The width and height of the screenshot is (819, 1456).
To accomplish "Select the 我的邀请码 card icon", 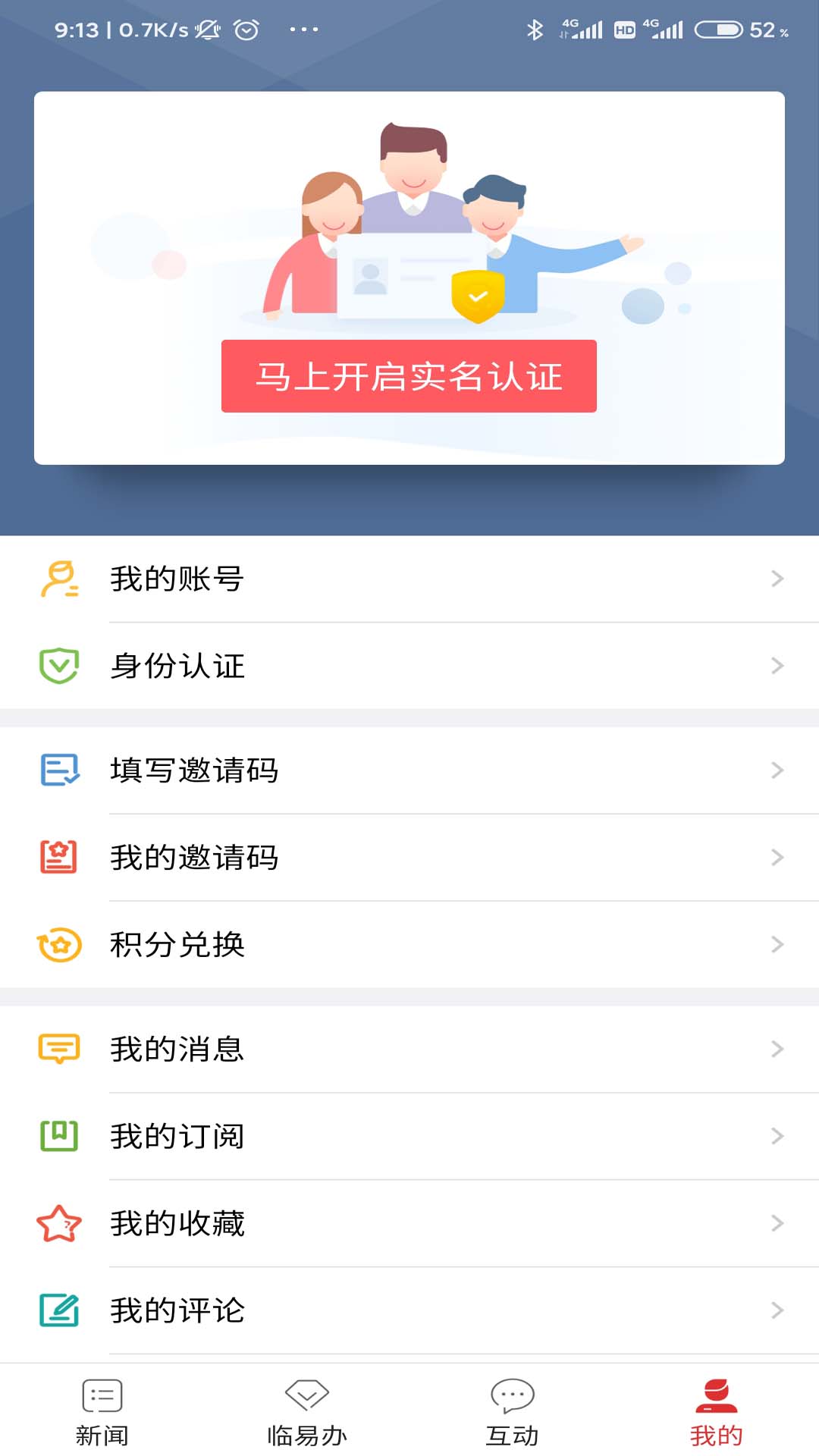I will (61, 857).
